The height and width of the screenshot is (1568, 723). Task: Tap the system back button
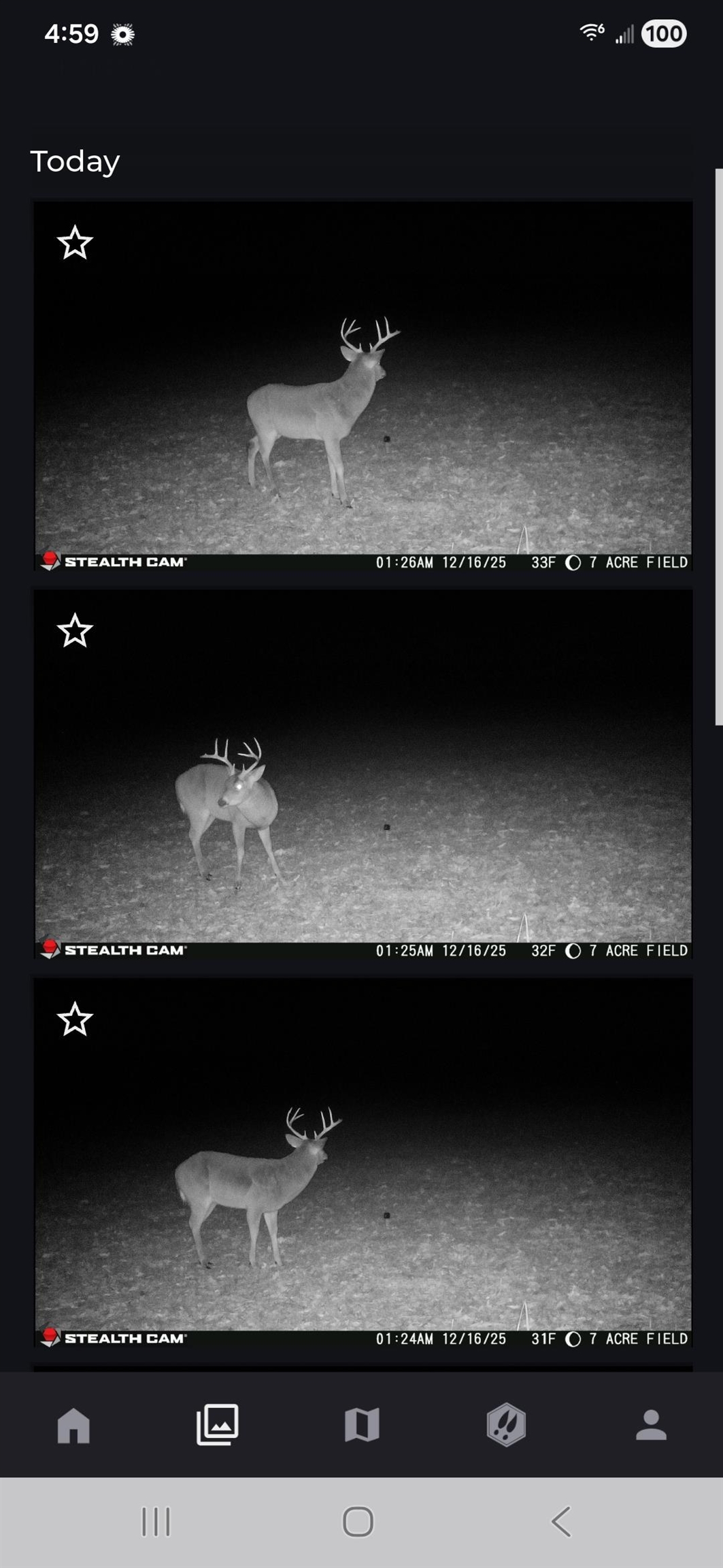pos(561,1522)
